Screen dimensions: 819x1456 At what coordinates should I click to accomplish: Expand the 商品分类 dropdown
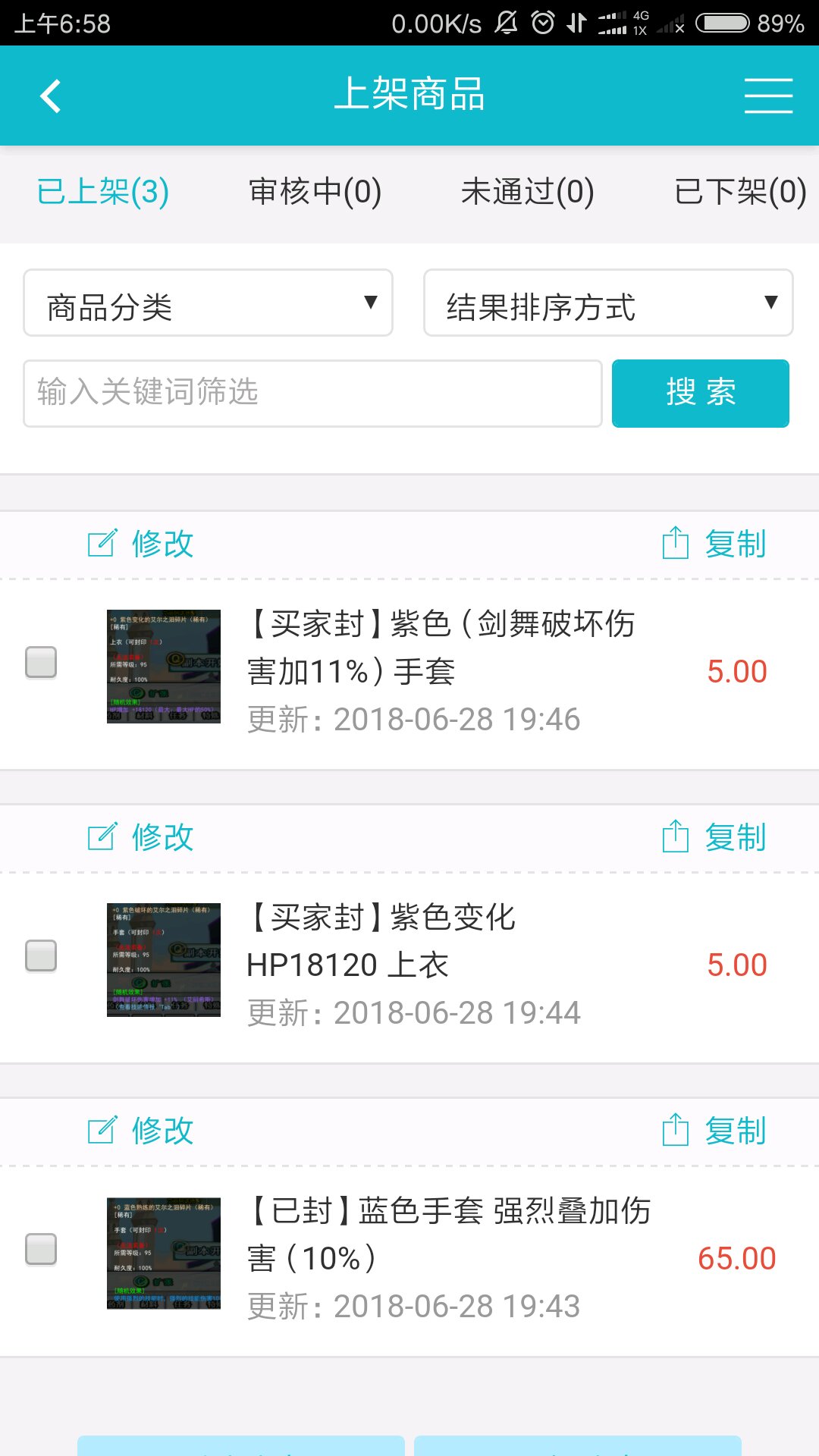click(208, 303)
